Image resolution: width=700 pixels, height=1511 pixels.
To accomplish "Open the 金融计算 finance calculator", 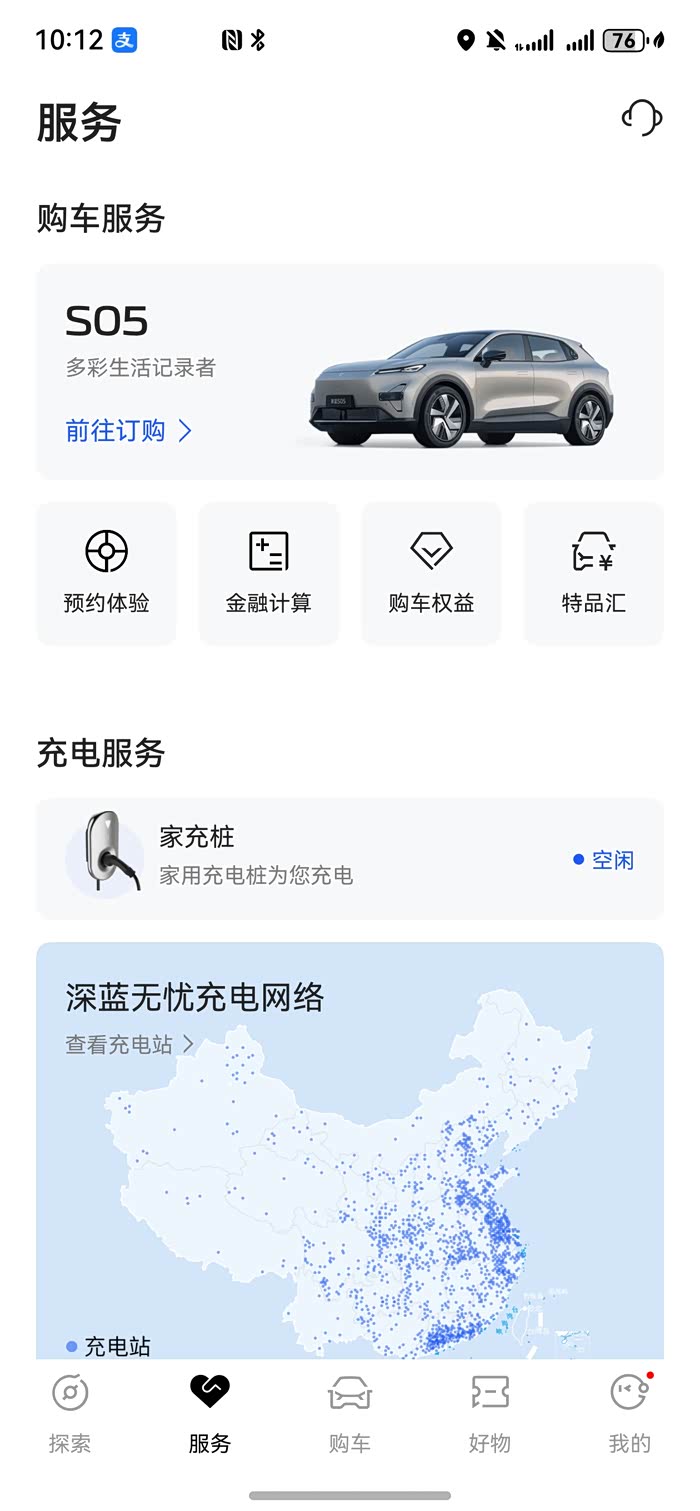I will point(268,573).
